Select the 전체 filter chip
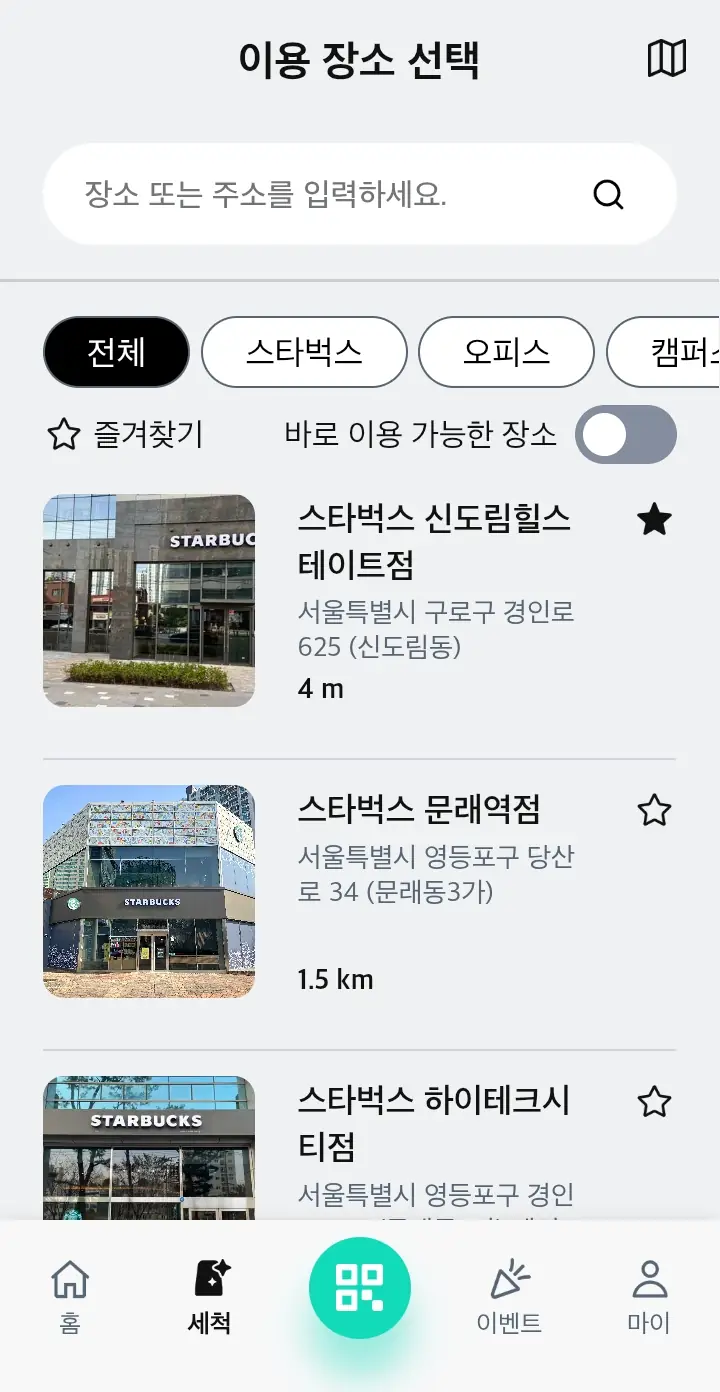 pyautogui.click(x=116, y=352)
